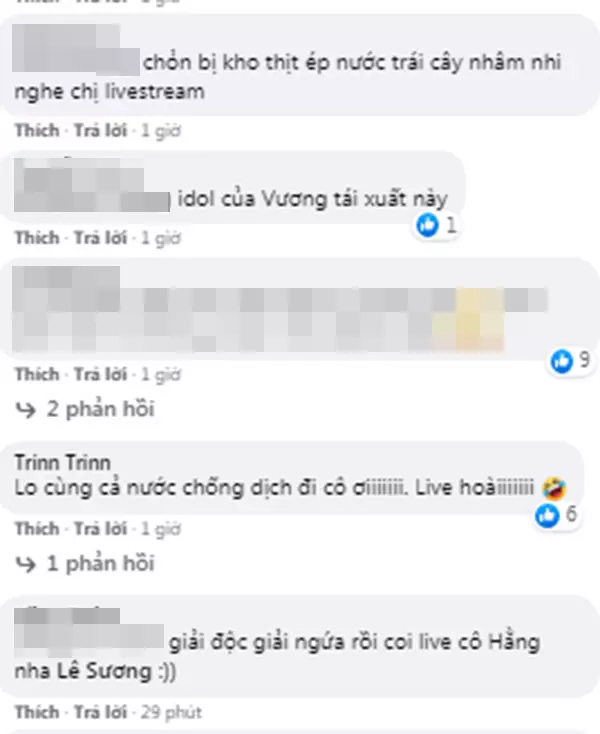Viewport: 600px width, 734px height.
Task: View the 6 reactions on Trinn Trinn's comment
Action: [557, 516]
